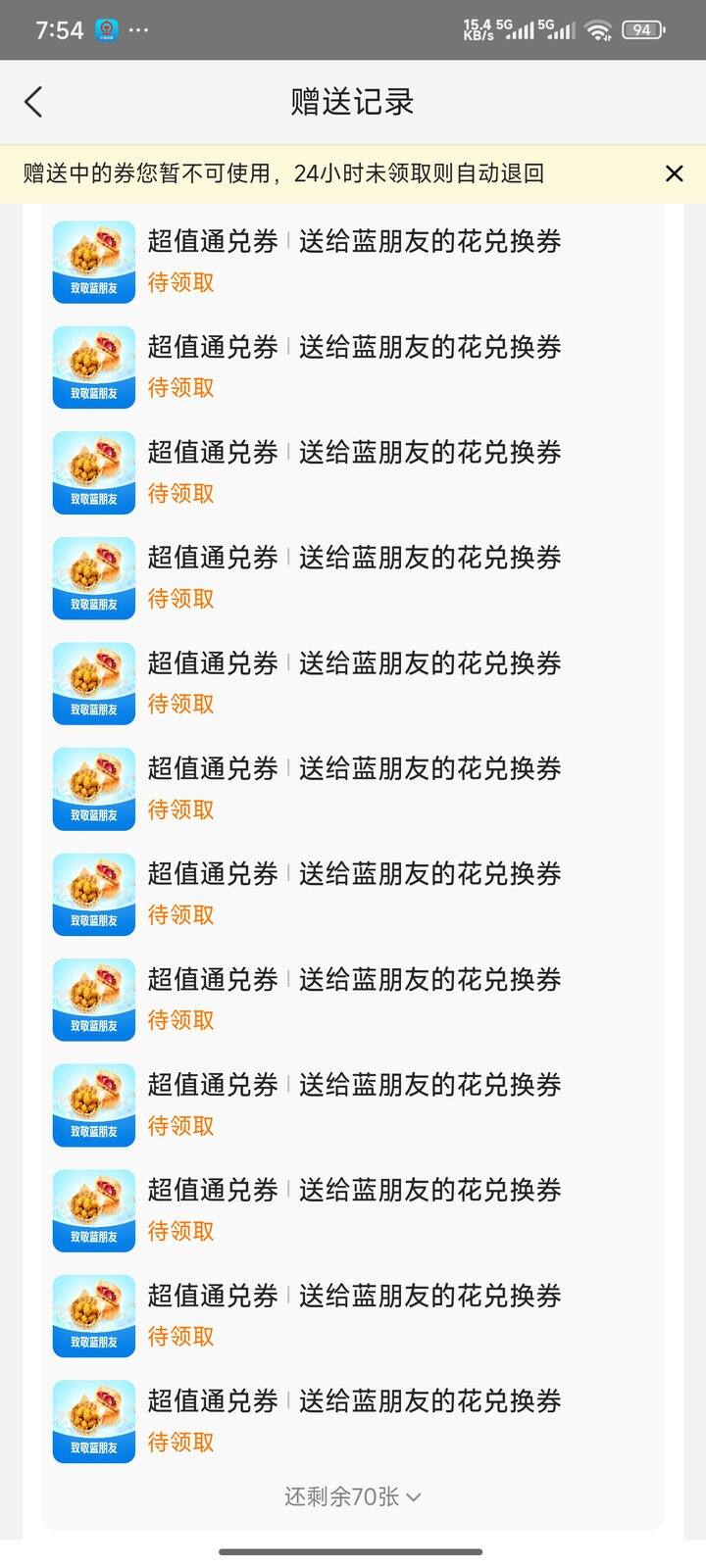Screen dimensions: 706x1568
Task: Tap 待领取 on the first coupon
Action: click(180, 282)
